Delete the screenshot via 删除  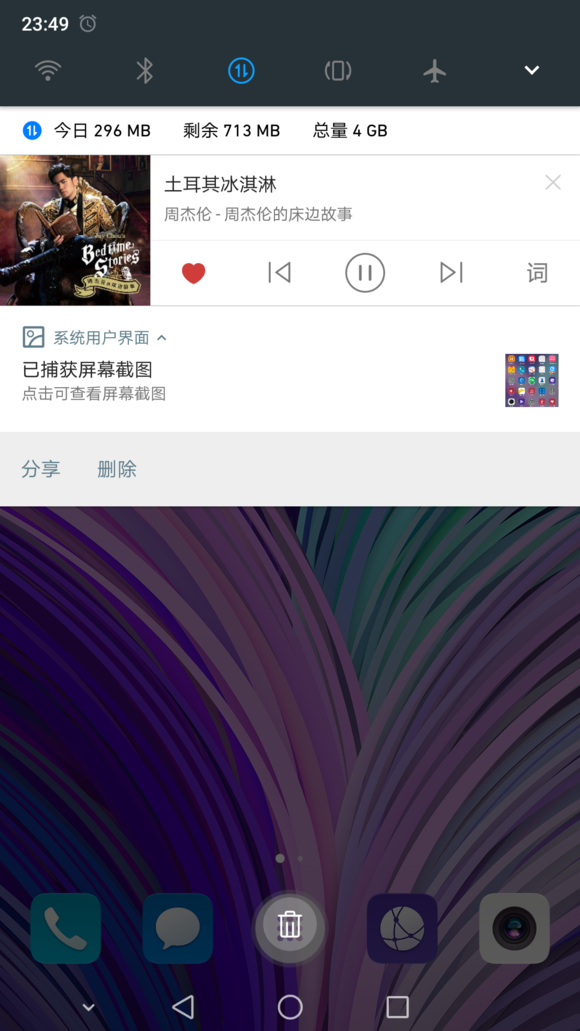click(117, 469)
